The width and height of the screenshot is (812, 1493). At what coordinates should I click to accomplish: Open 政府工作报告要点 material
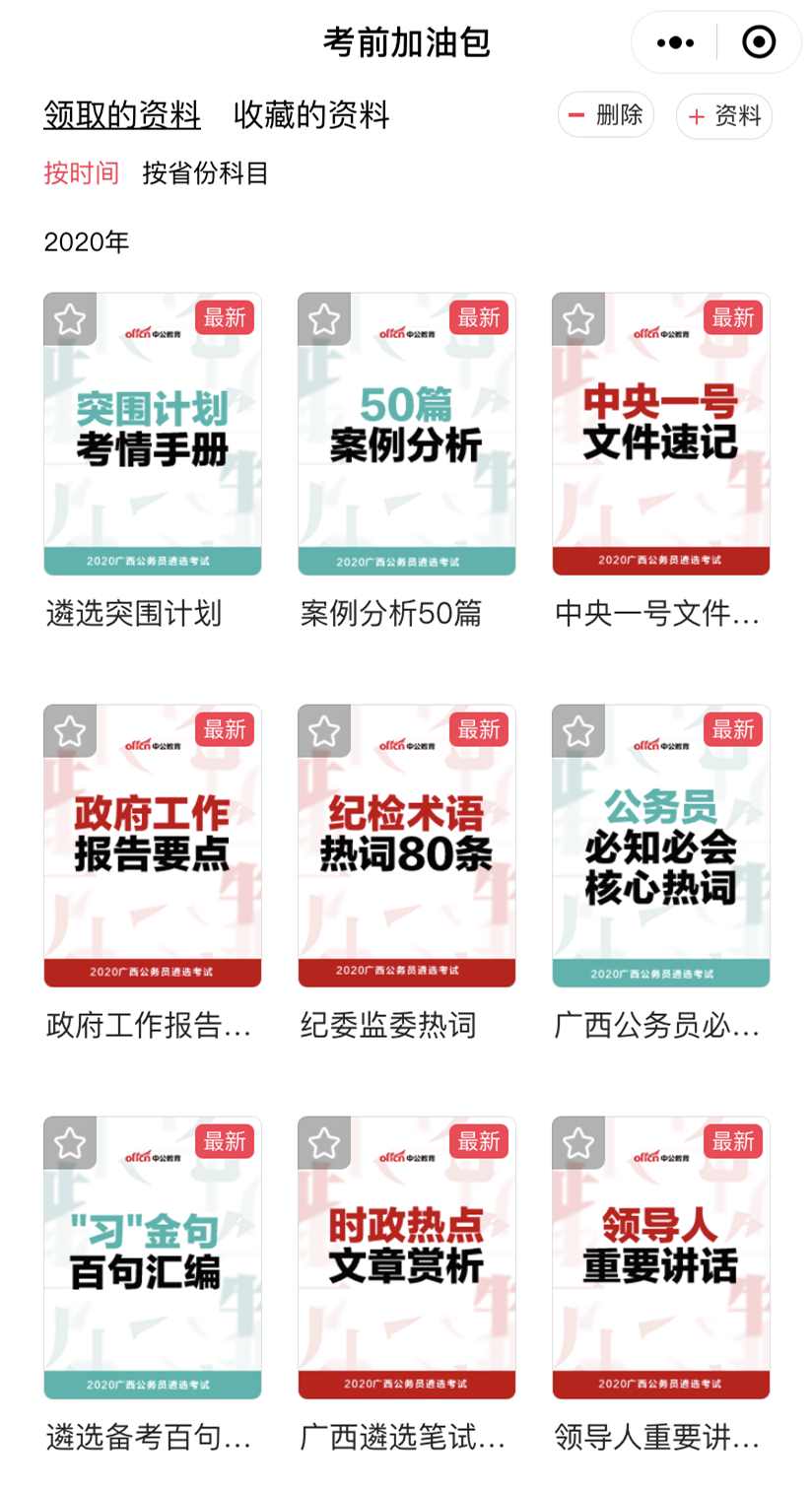153,846
